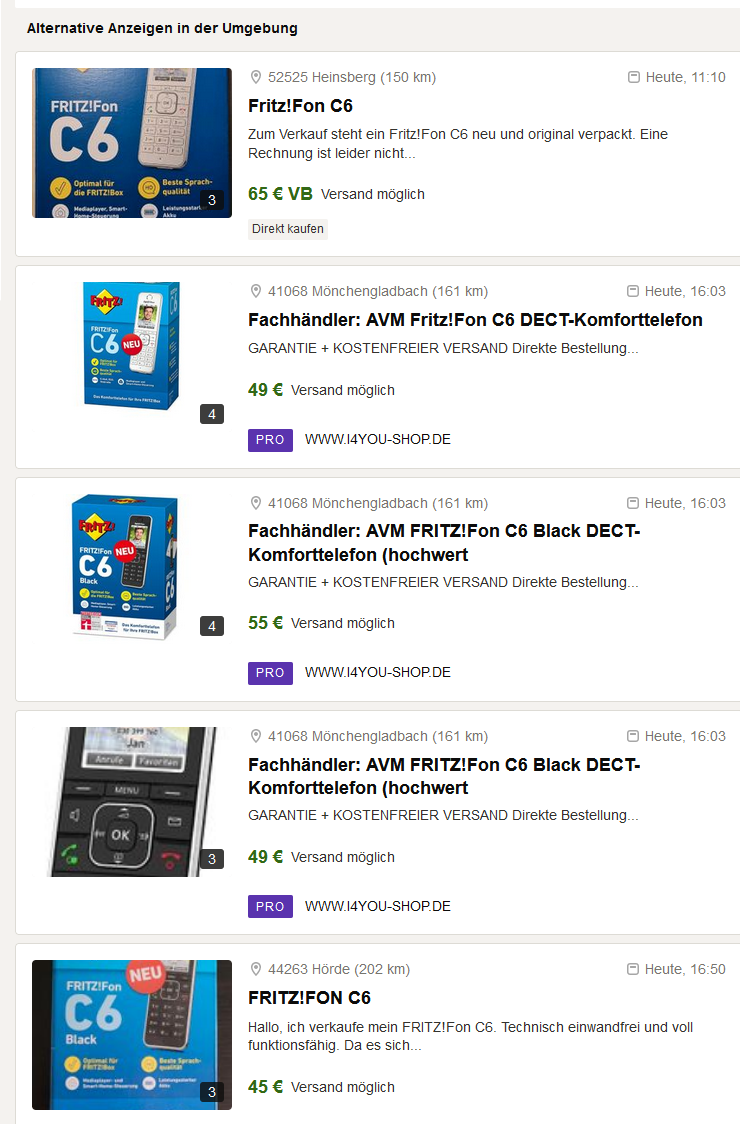This screenshot has height=1124, width=740.
Task: View photos of the Heinsberg Fritz!Fon C6 listing
Action: [131, 143]
